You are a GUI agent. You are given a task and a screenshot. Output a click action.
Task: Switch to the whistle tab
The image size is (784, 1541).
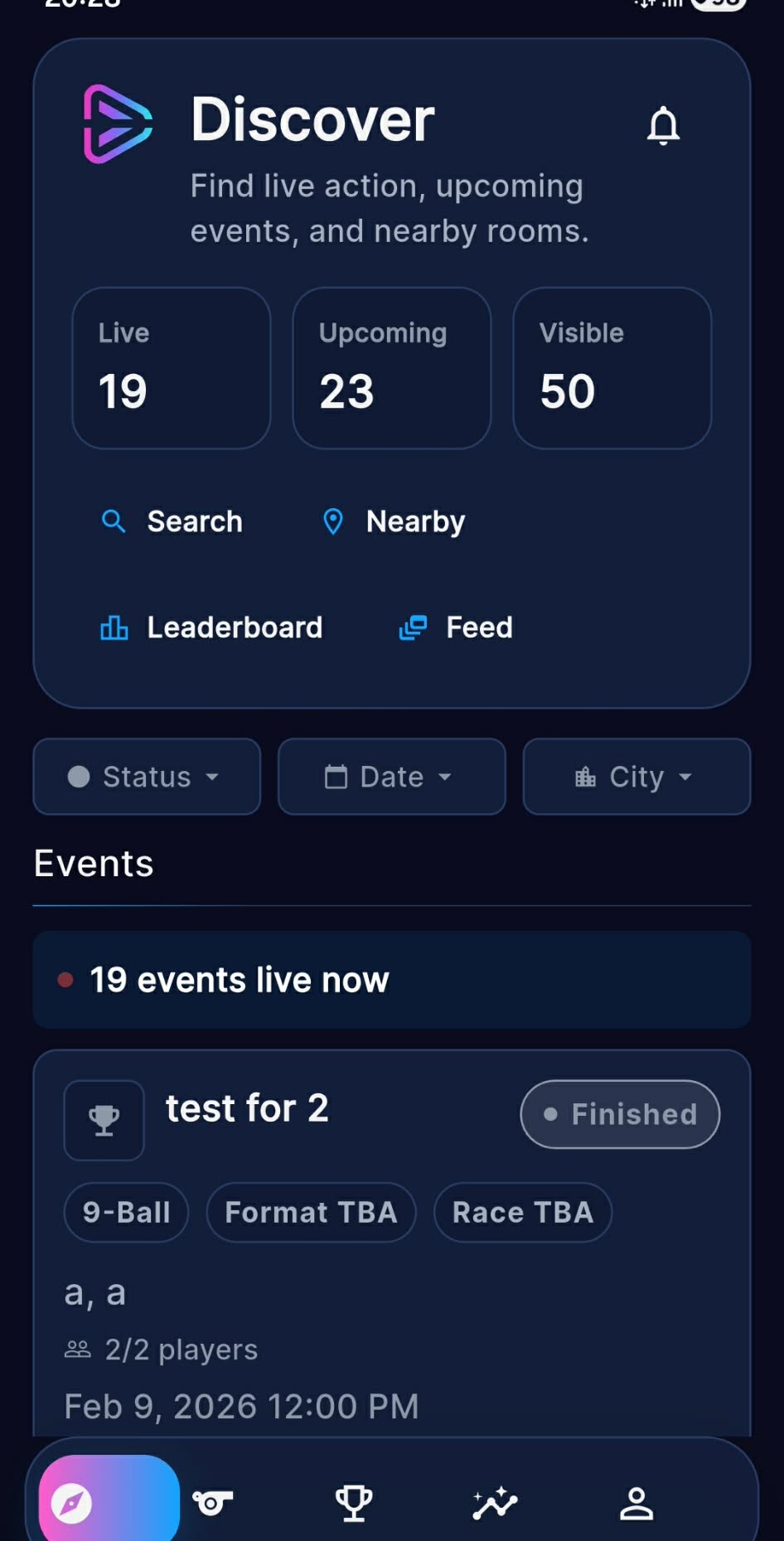click(213, 1502)
